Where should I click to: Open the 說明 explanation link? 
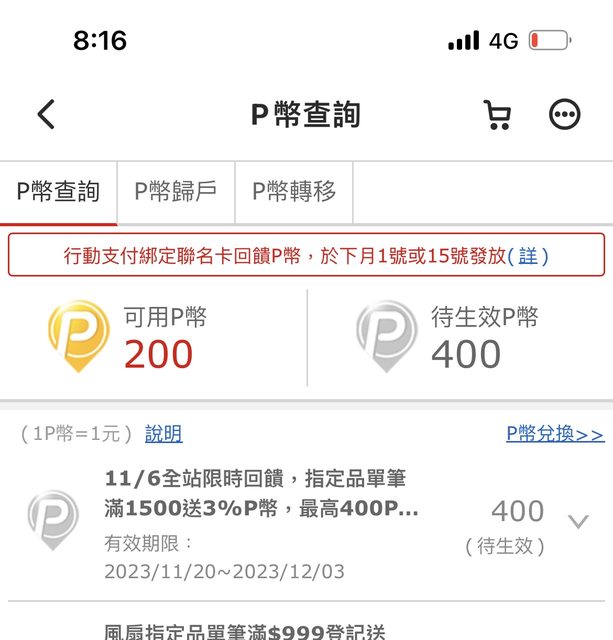tap(164, 434)
